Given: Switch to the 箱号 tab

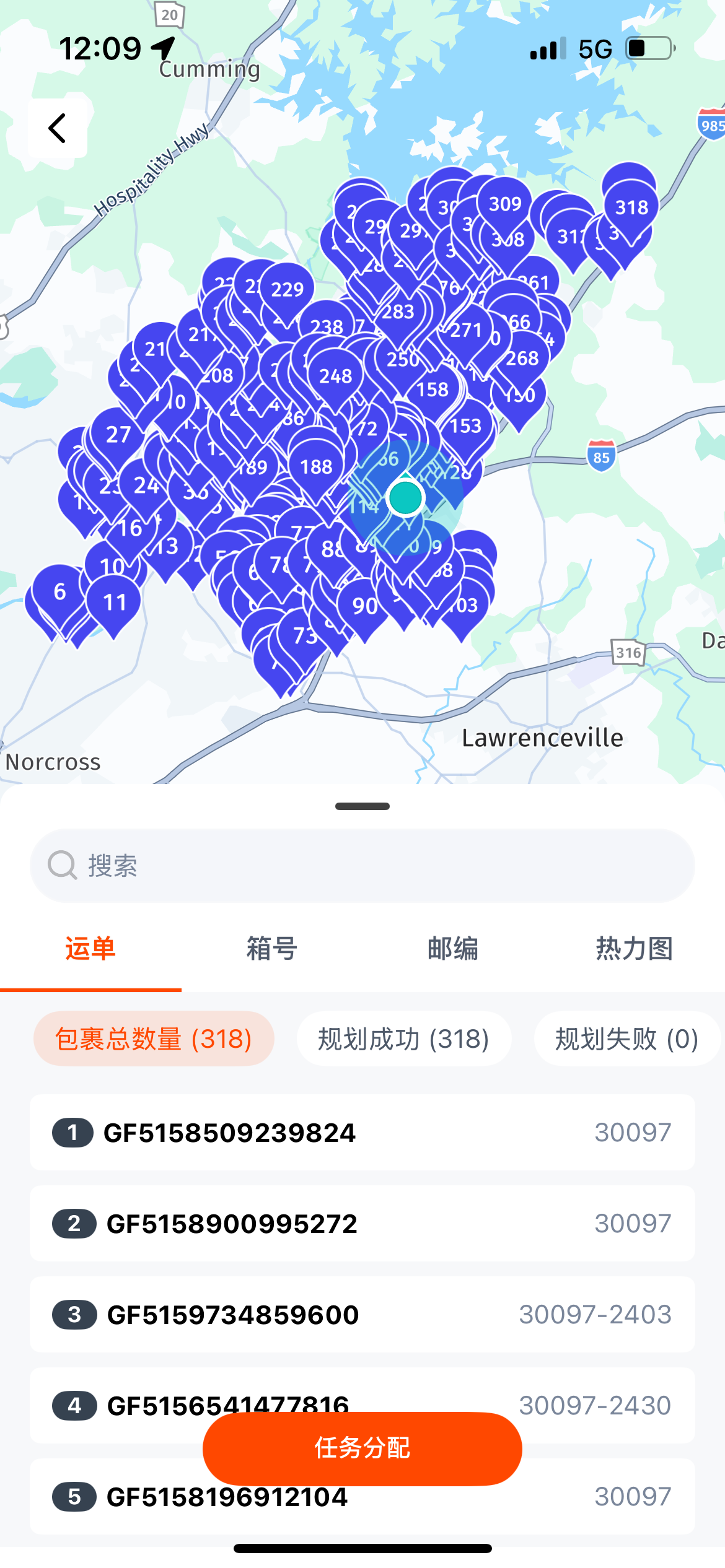Looking at the screenshot, I should pyautogui.click(x=271, y=948).
